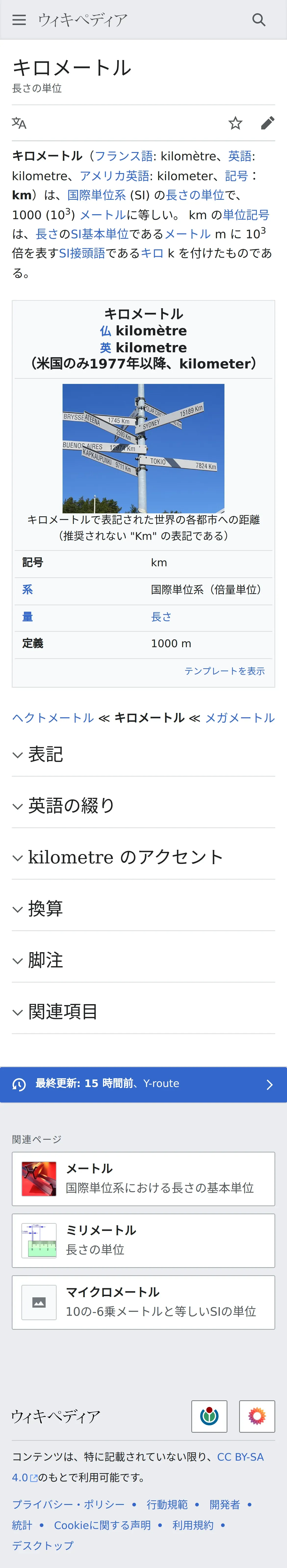Viewport: 287px width, 1568px height.
Task: Open the hamburger main menu
Action: click(19, 20)
